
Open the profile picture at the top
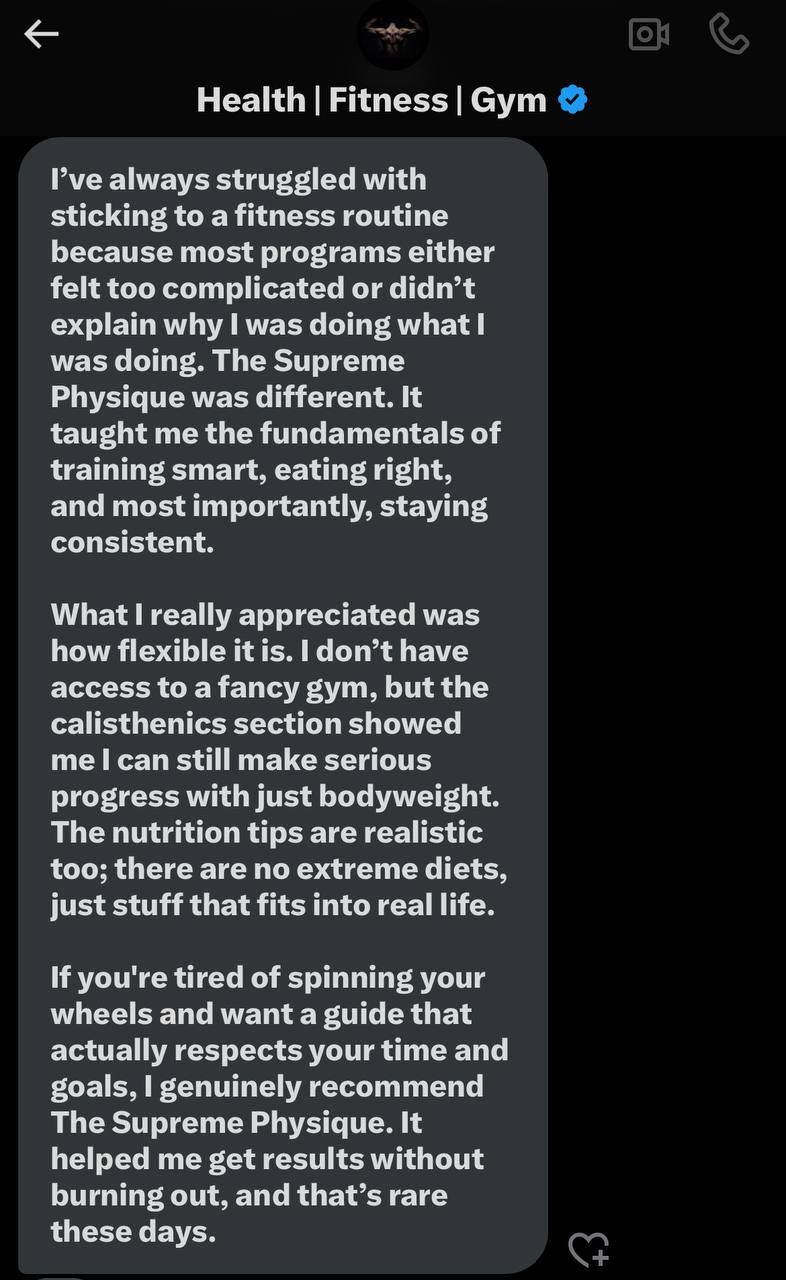pyautogui.click(x=393, y=35)
